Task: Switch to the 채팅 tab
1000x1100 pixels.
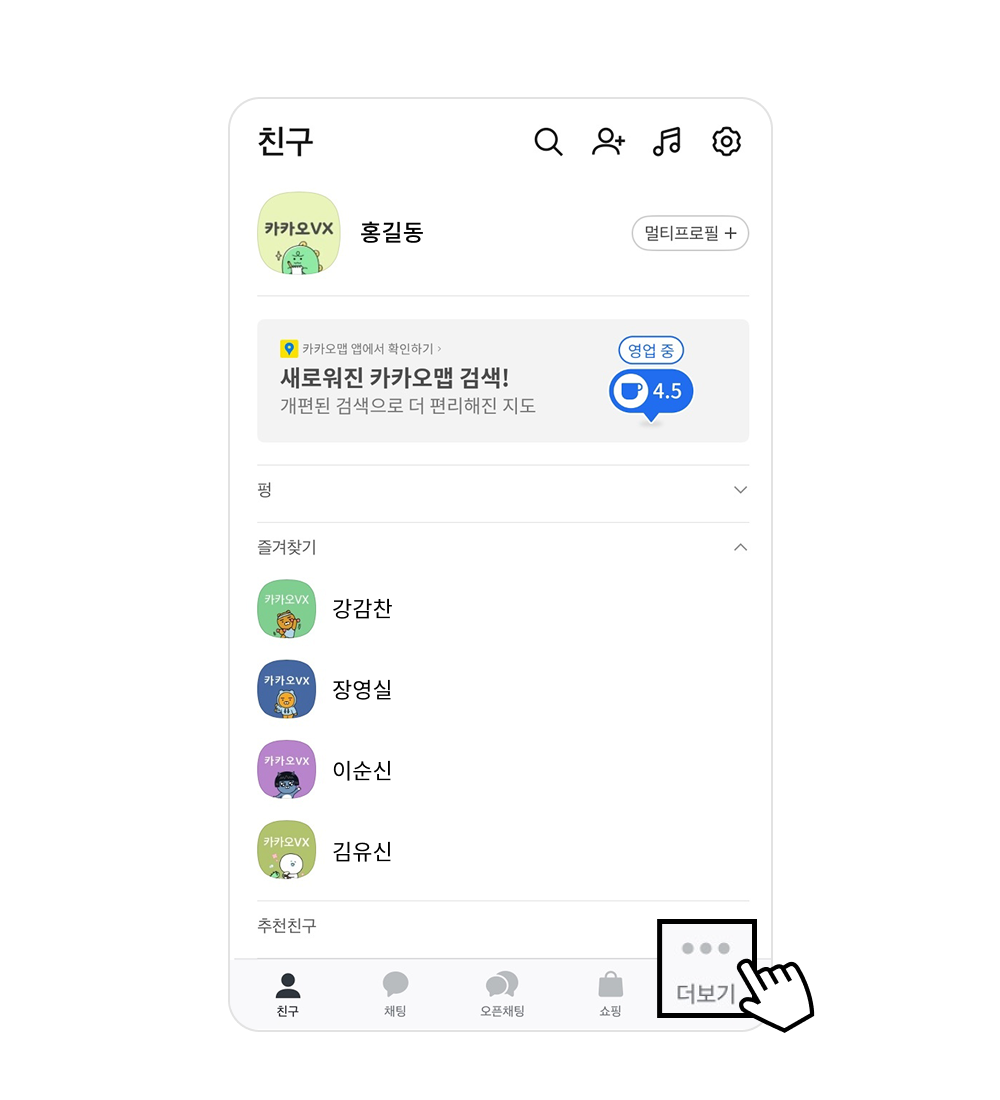Action: click(395, 994)
